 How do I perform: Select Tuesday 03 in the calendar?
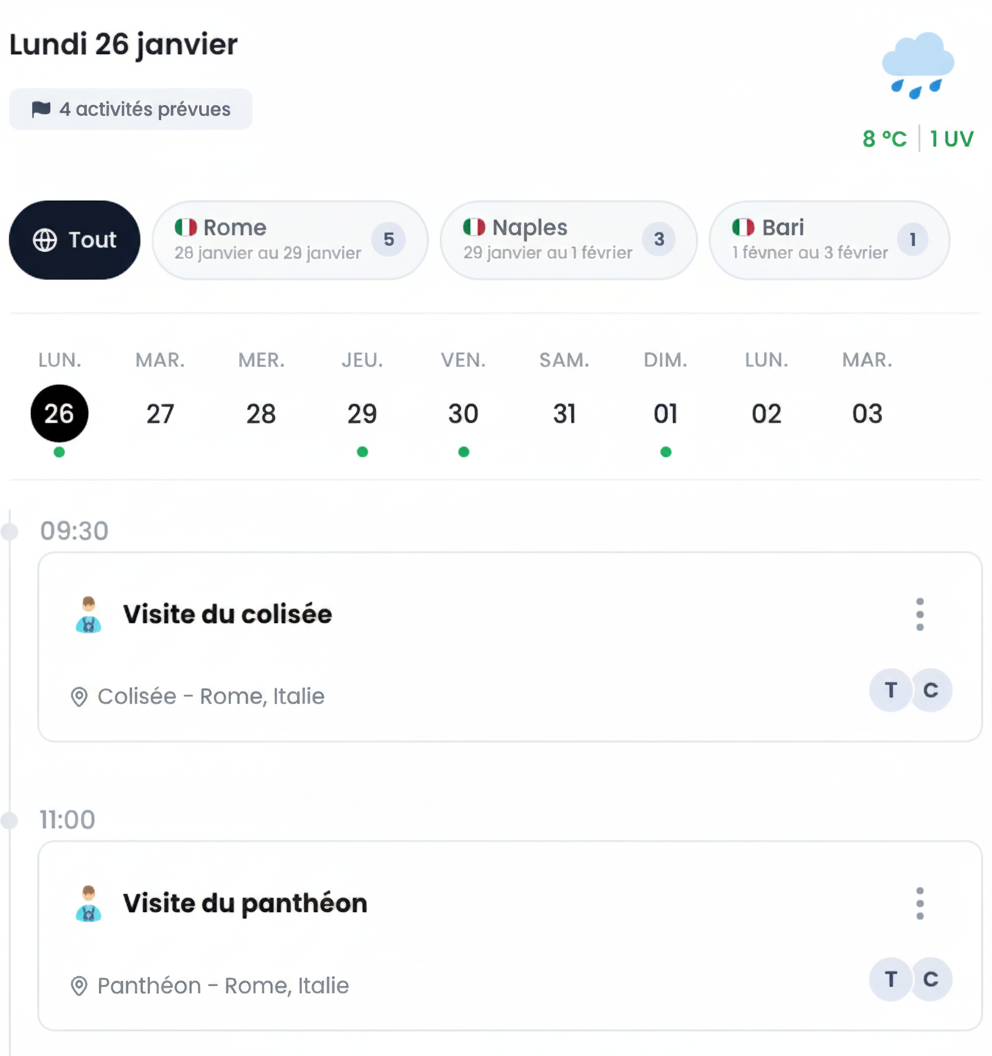pyautogui.click(x=867, y=413)
